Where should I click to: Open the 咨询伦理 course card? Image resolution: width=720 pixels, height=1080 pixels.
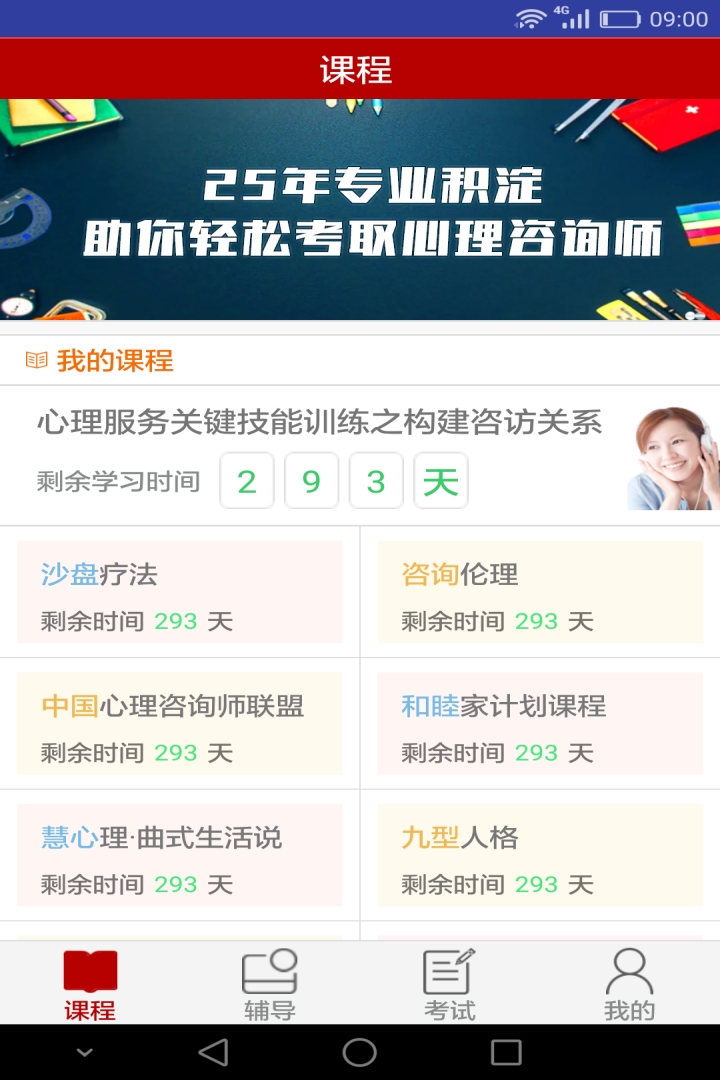coord(540,592)
